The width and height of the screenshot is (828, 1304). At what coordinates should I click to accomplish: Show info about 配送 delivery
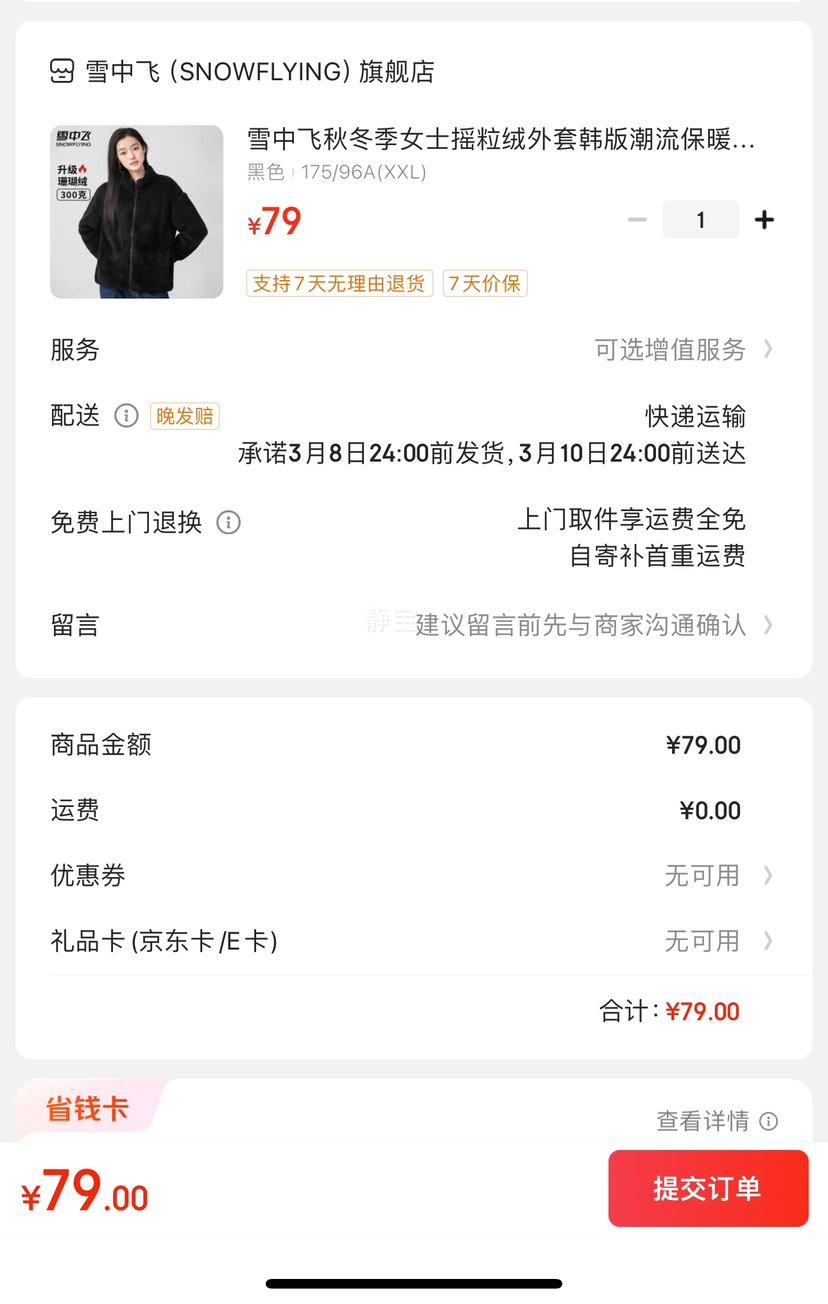[x=126, y=416]
